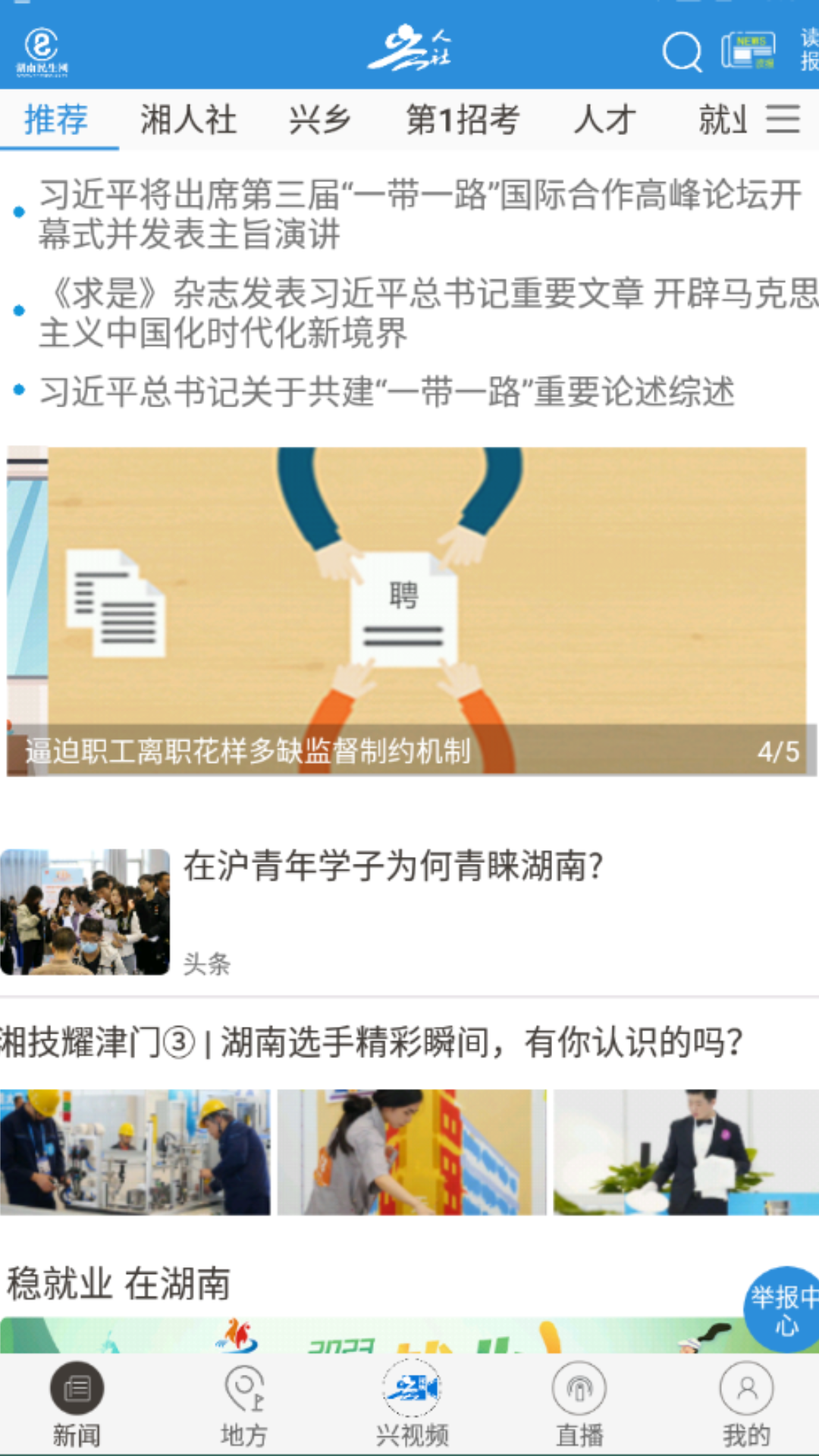Switch to the 第1招考 tab
Screen dimensions: 819x1456
point(463,120)
